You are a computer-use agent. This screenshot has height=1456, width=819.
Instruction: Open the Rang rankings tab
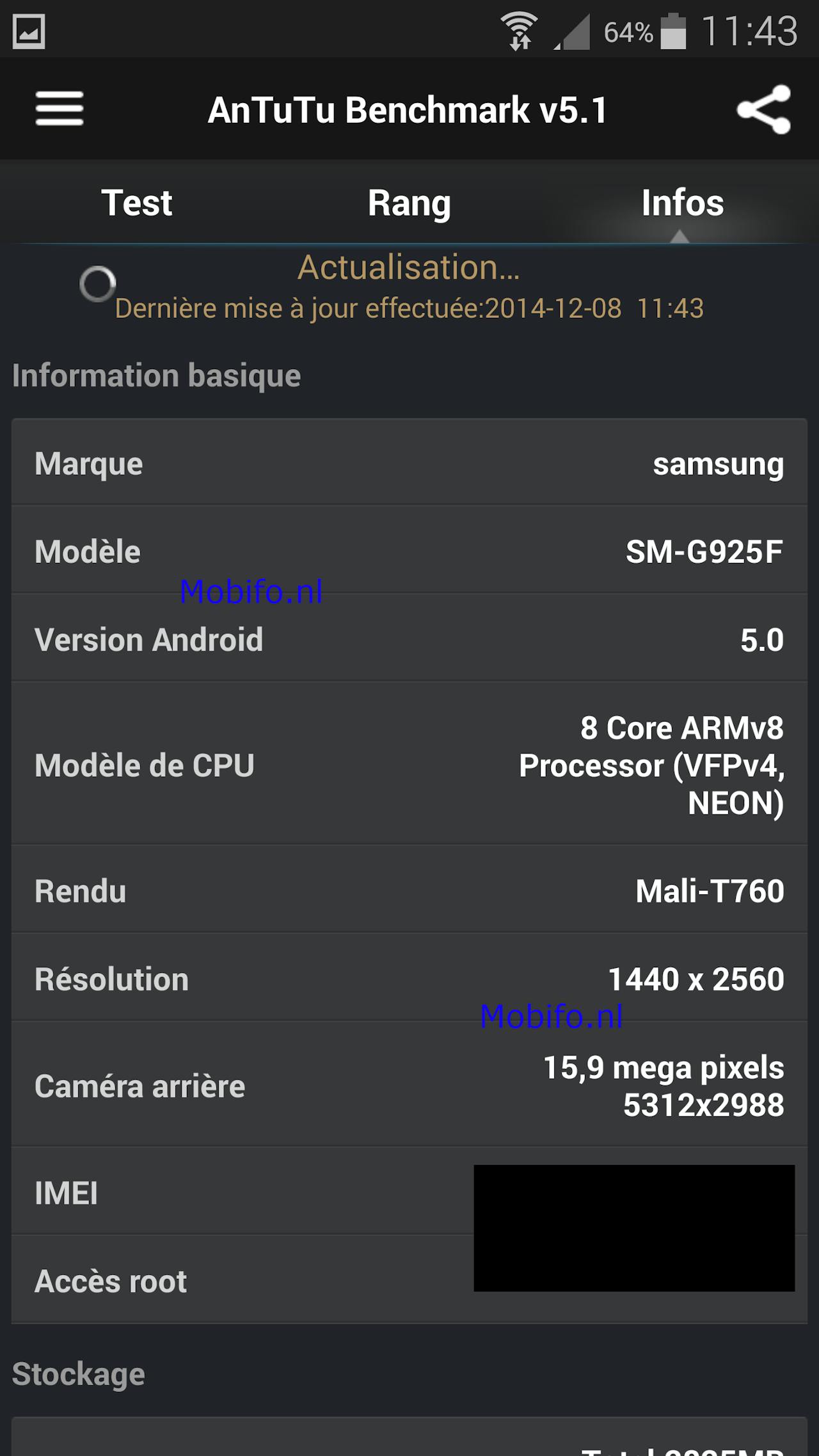point(409,203)
